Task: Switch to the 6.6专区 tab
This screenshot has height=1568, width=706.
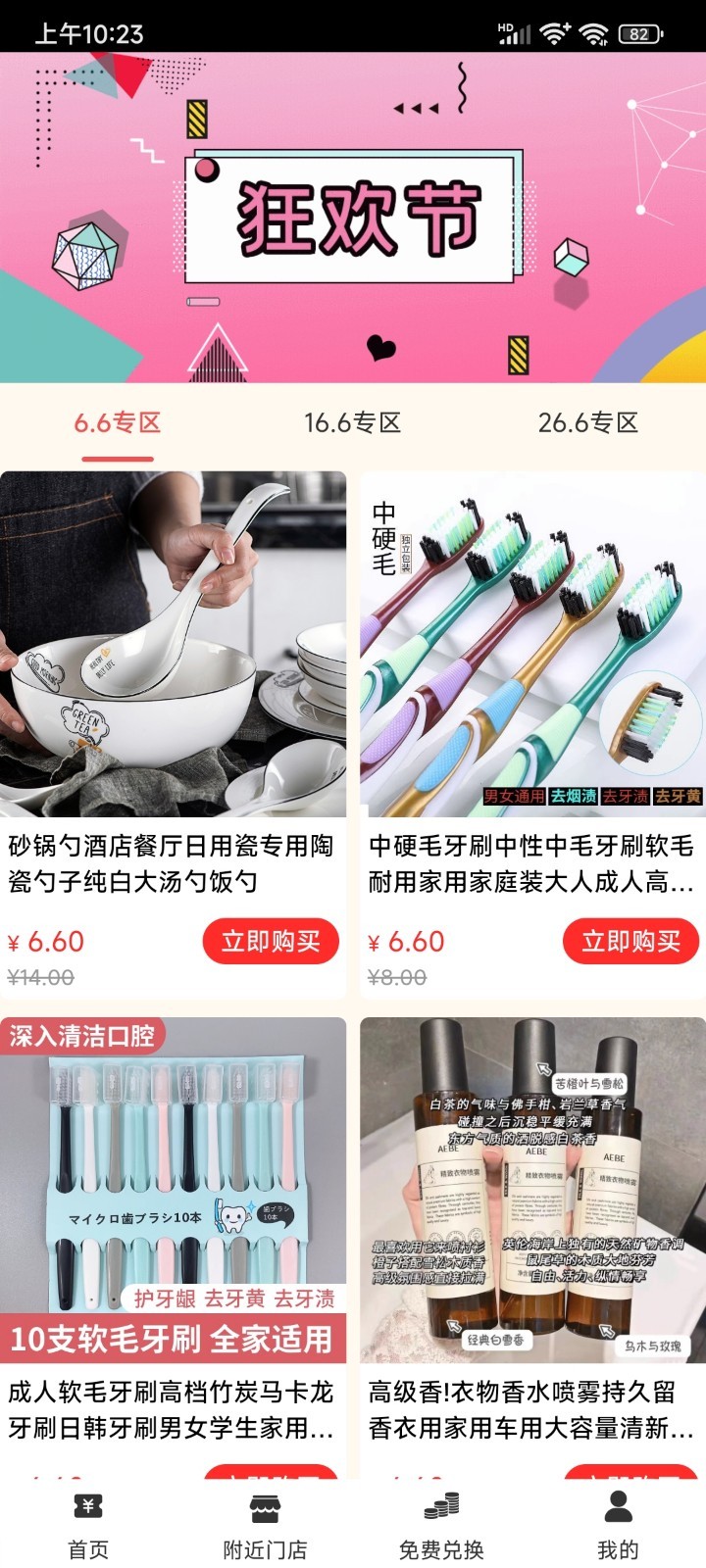Action: (118, 423)
